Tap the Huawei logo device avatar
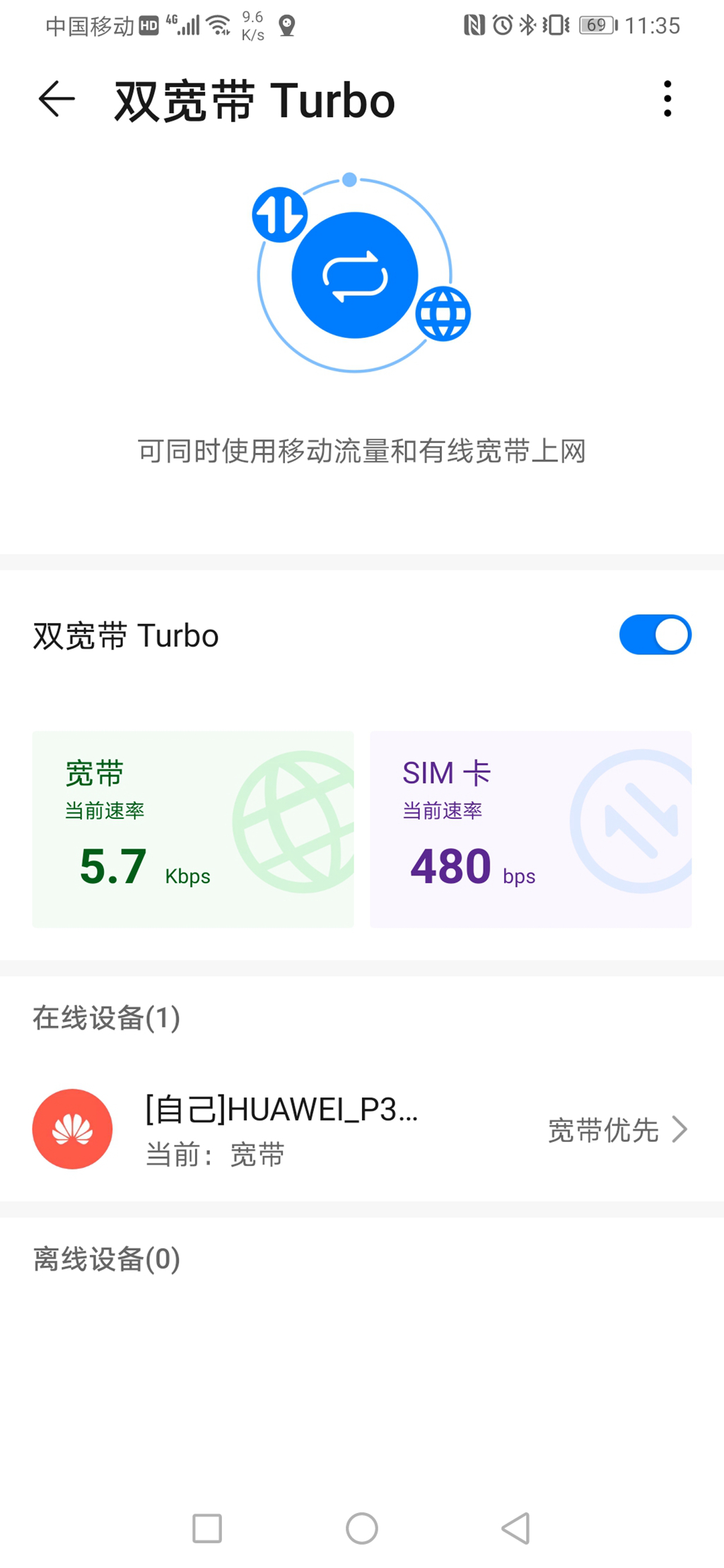 pyautogui.click(x=72, y=1128)
